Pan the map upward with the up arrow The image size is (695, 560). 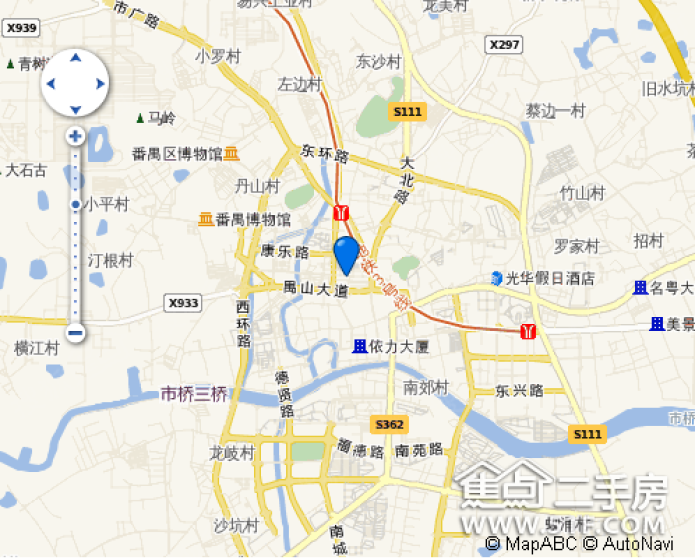[75, 58]
